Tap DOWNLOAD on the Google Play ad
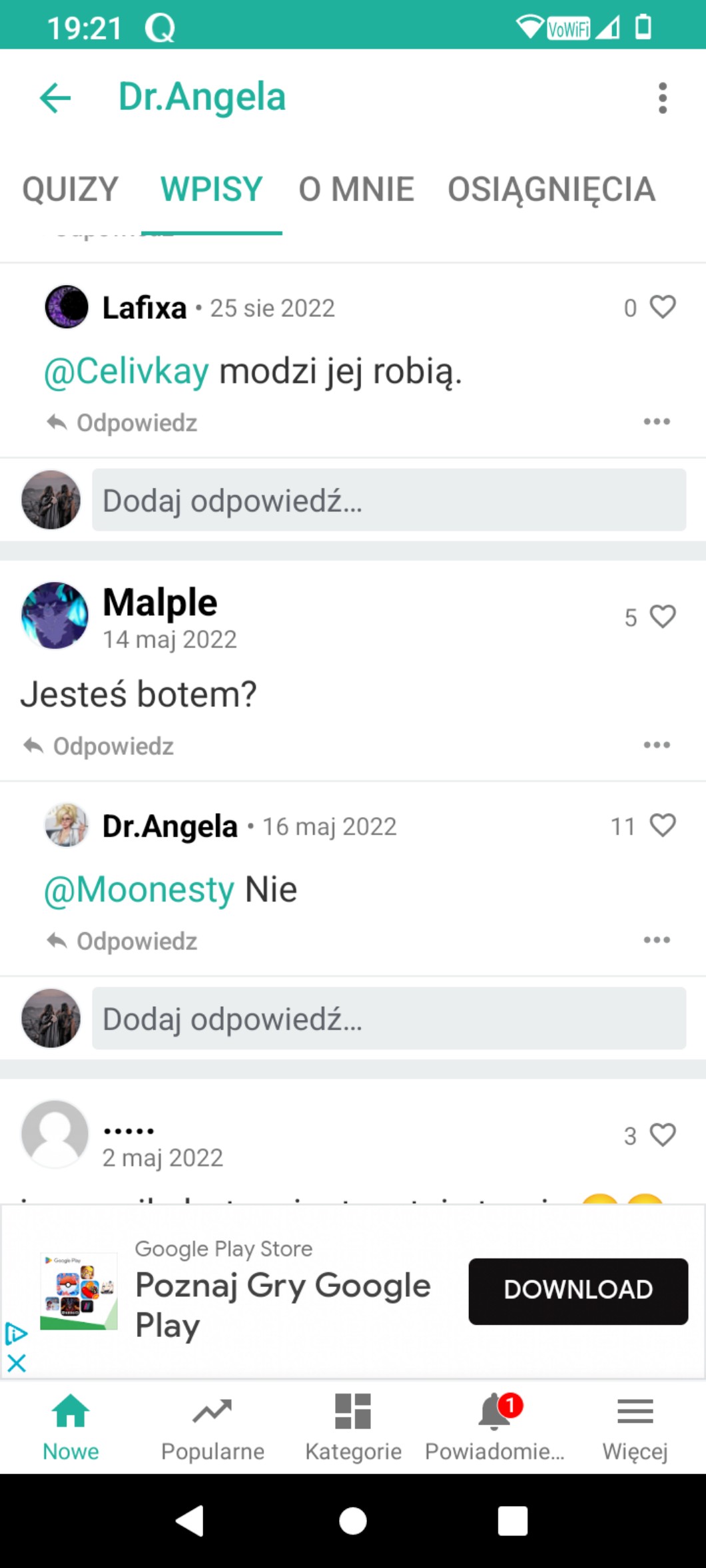Screen dimensions: 706x1568 (x=578, y=1291)
